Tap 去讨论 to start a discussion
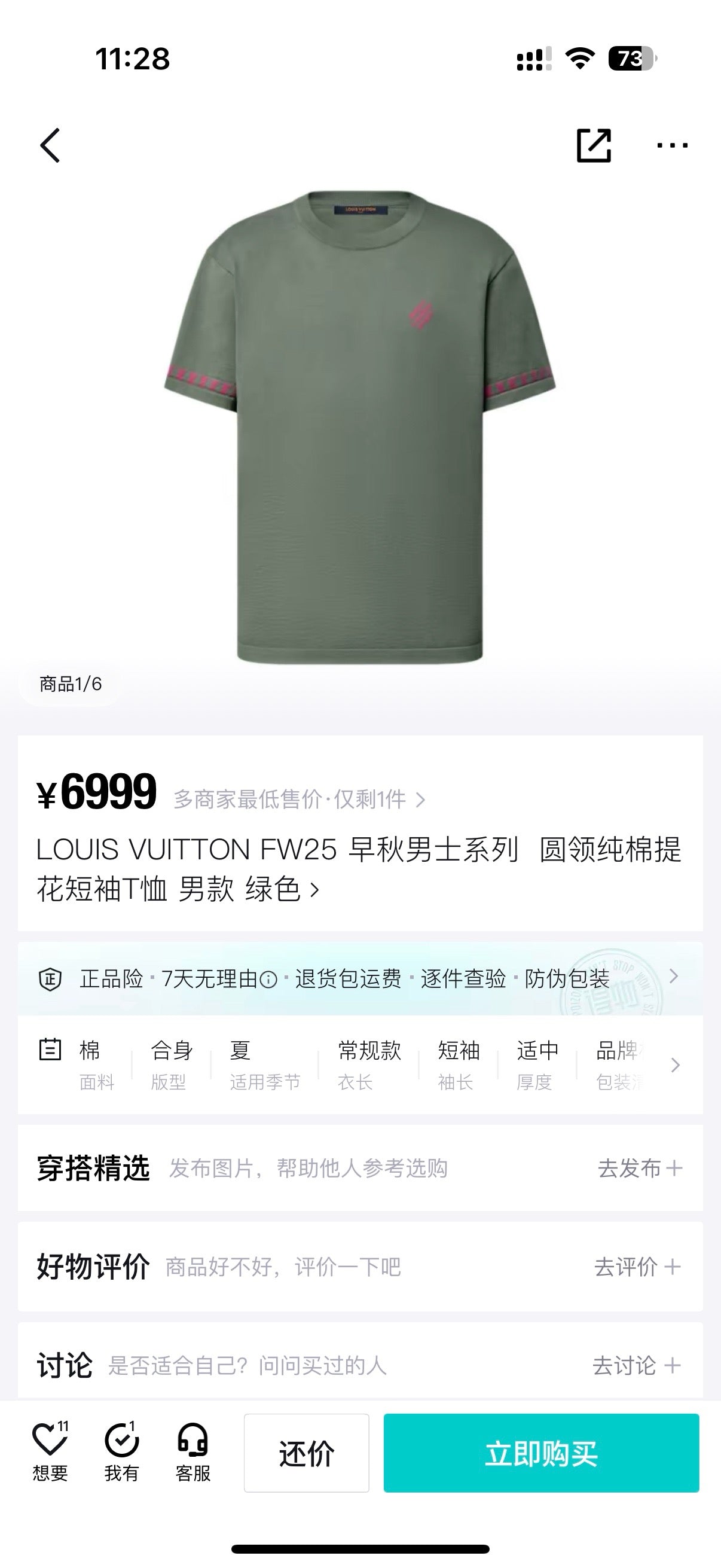Screen dimensions: 721x1568 pyautogui.click(x=637, y=1365)
